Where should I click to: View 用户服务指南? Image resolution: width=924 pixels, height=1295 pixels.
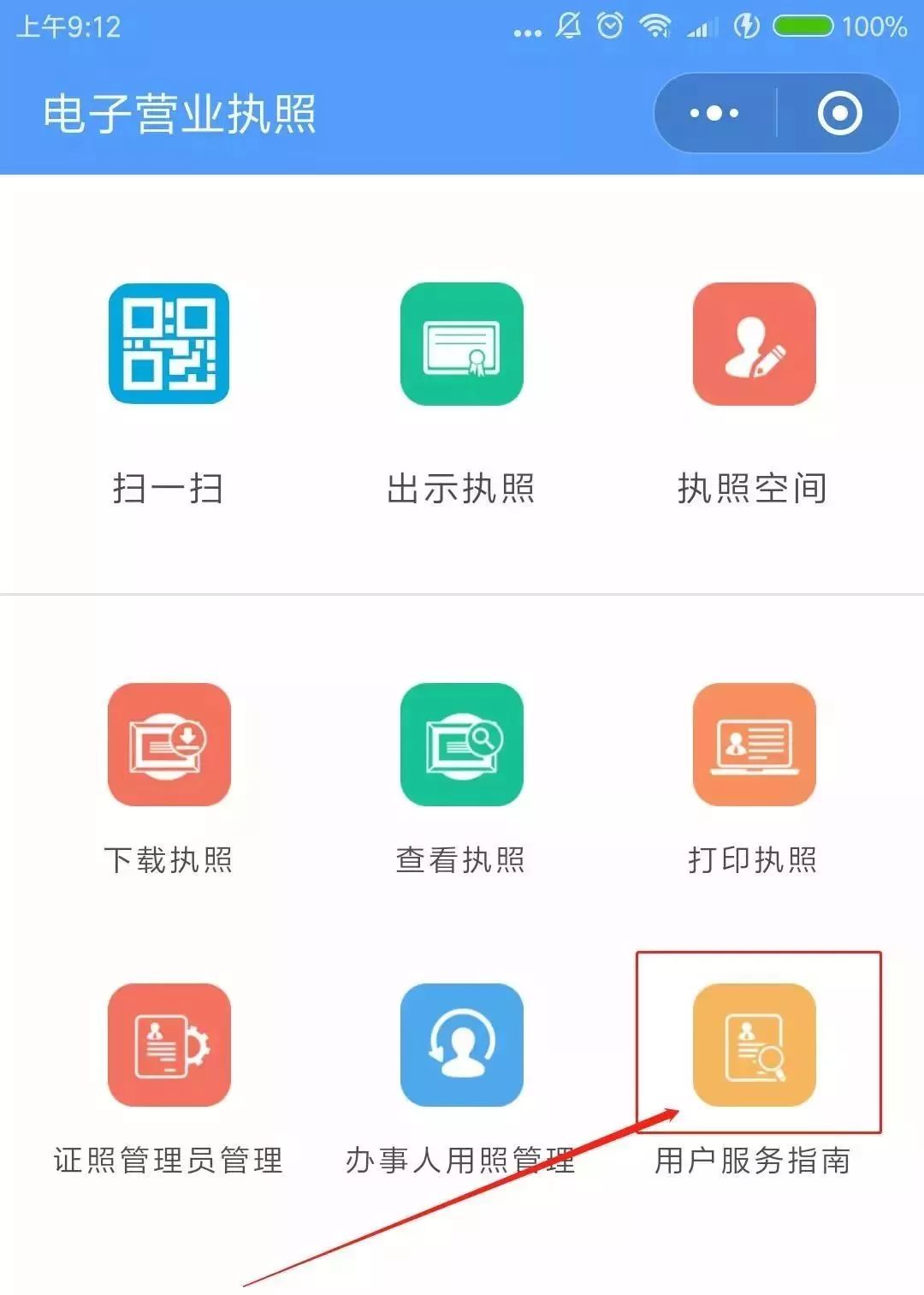pyautogui.click(x=754, y=1044)
